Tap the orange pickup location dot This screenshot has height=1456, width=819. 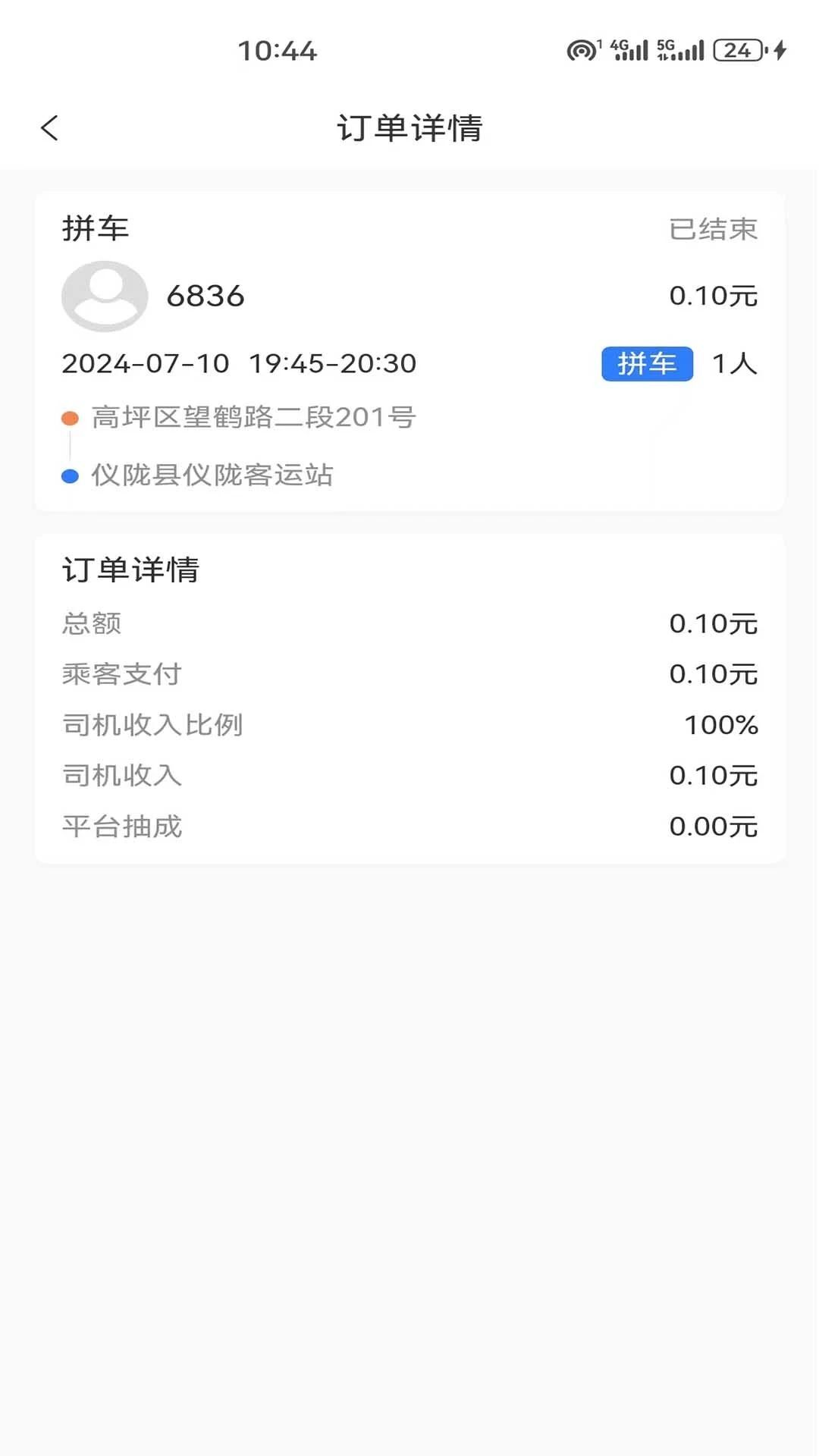point(71,416)
